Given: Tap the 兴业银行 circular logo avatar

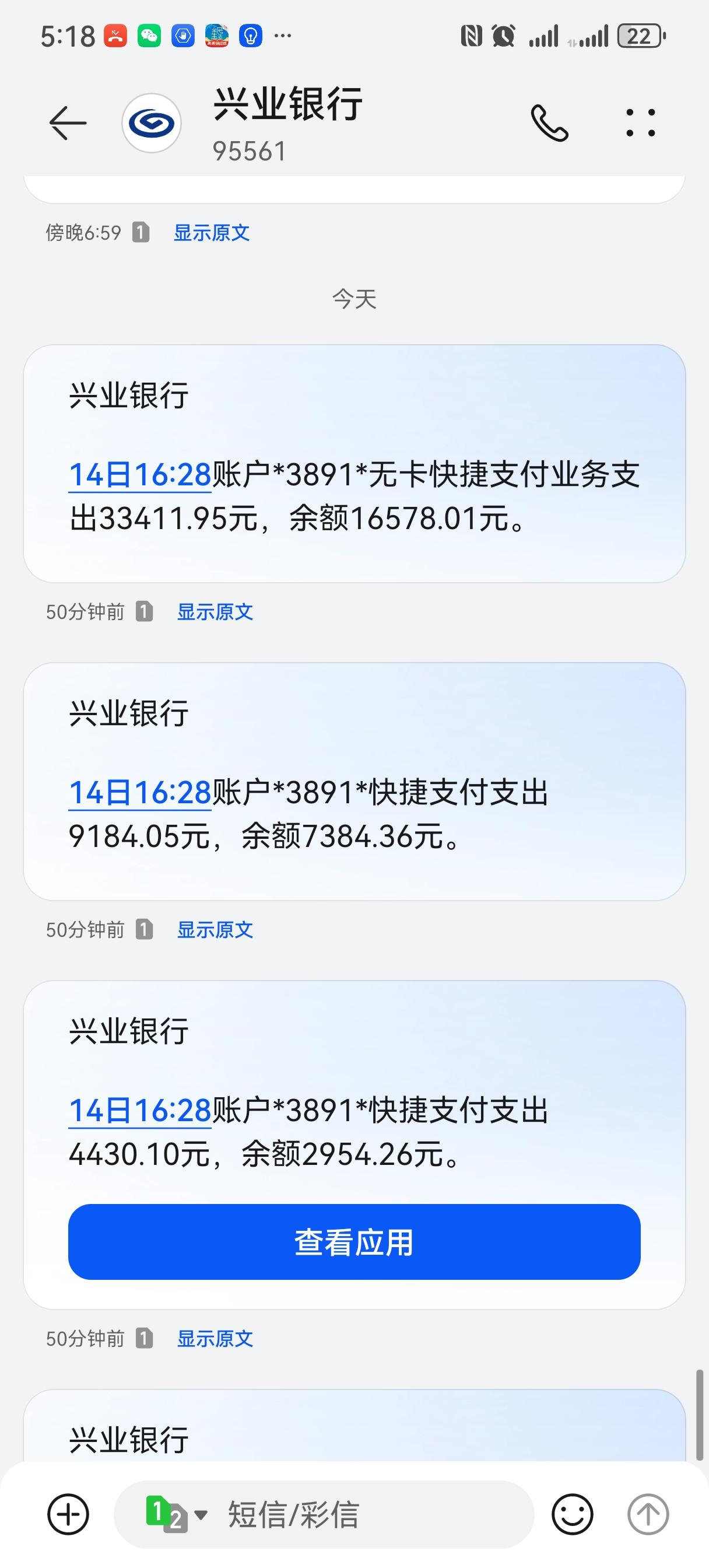Looking at the screenshot, I should pyautogui.click(x=151, y=121).
